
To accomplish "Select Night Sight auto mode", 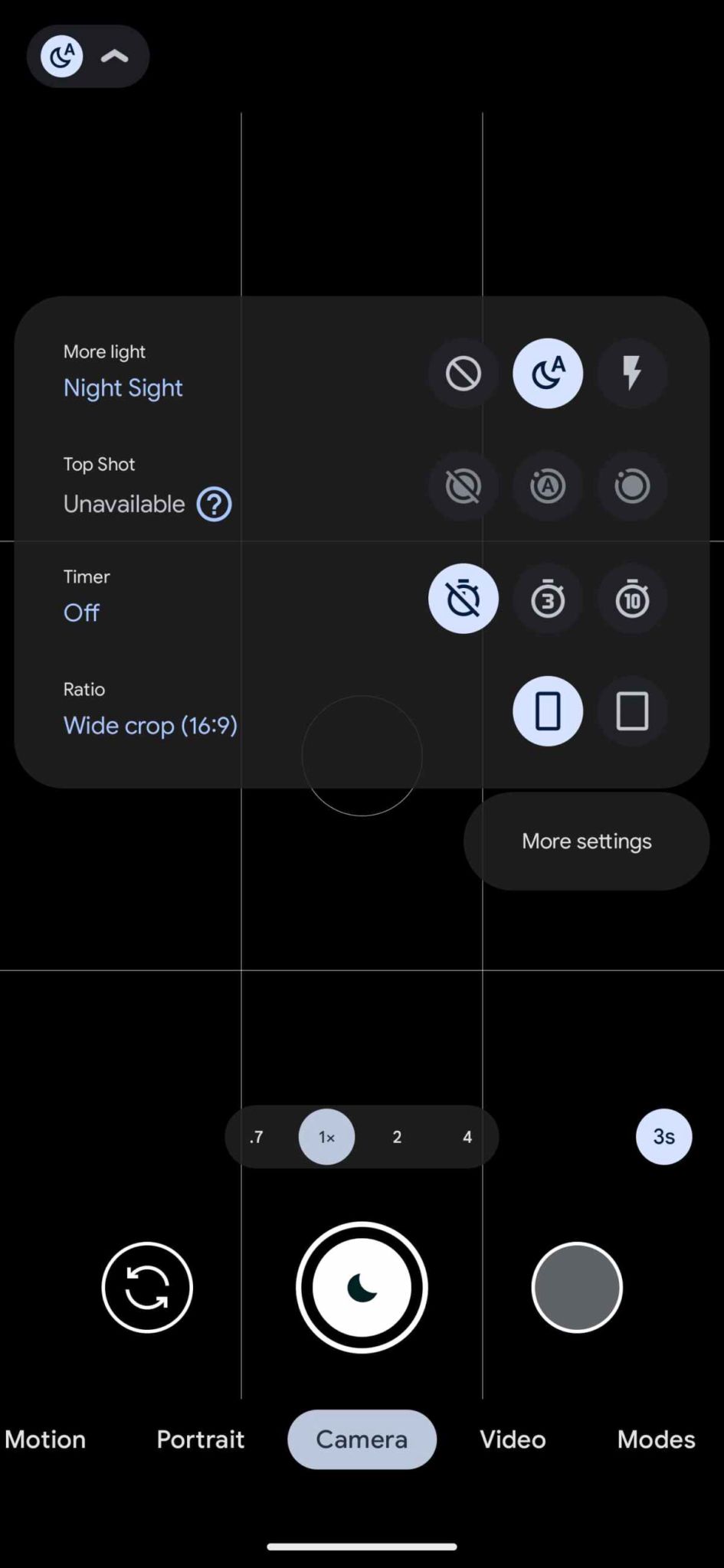I will pyautogui.click(x=548, y=374).
